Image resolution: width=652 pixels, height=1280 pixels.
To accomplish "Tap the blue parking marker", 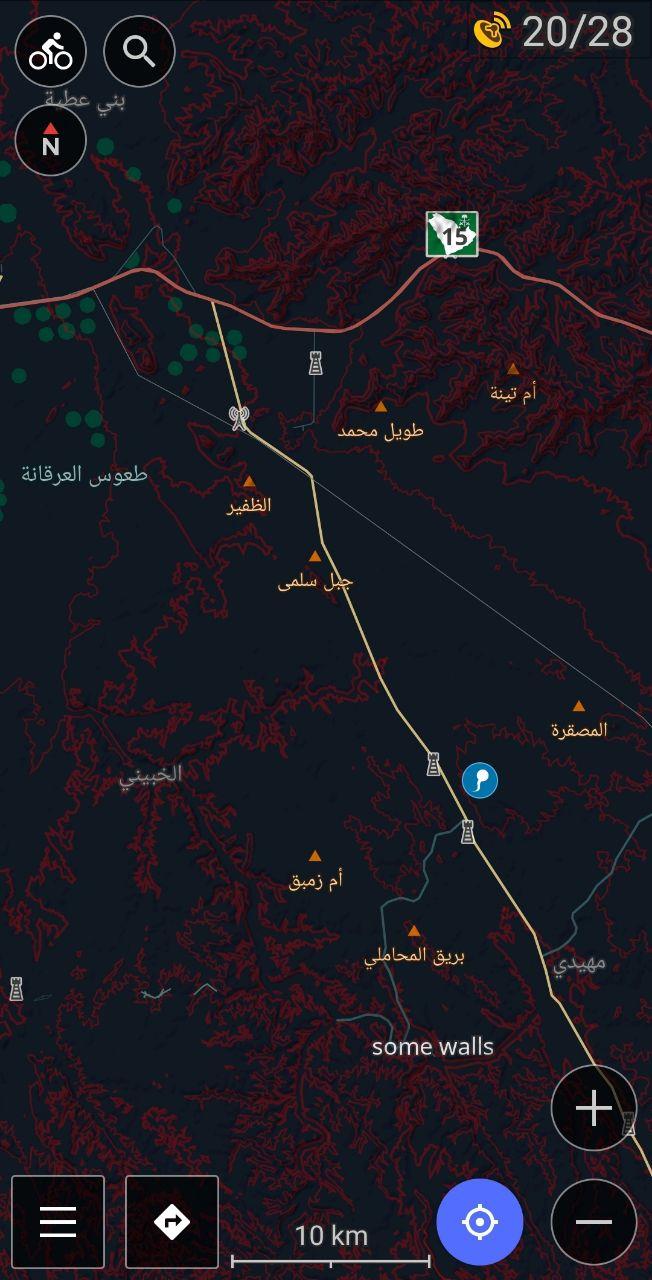I will pyautogui.click(x=480, y=779).
